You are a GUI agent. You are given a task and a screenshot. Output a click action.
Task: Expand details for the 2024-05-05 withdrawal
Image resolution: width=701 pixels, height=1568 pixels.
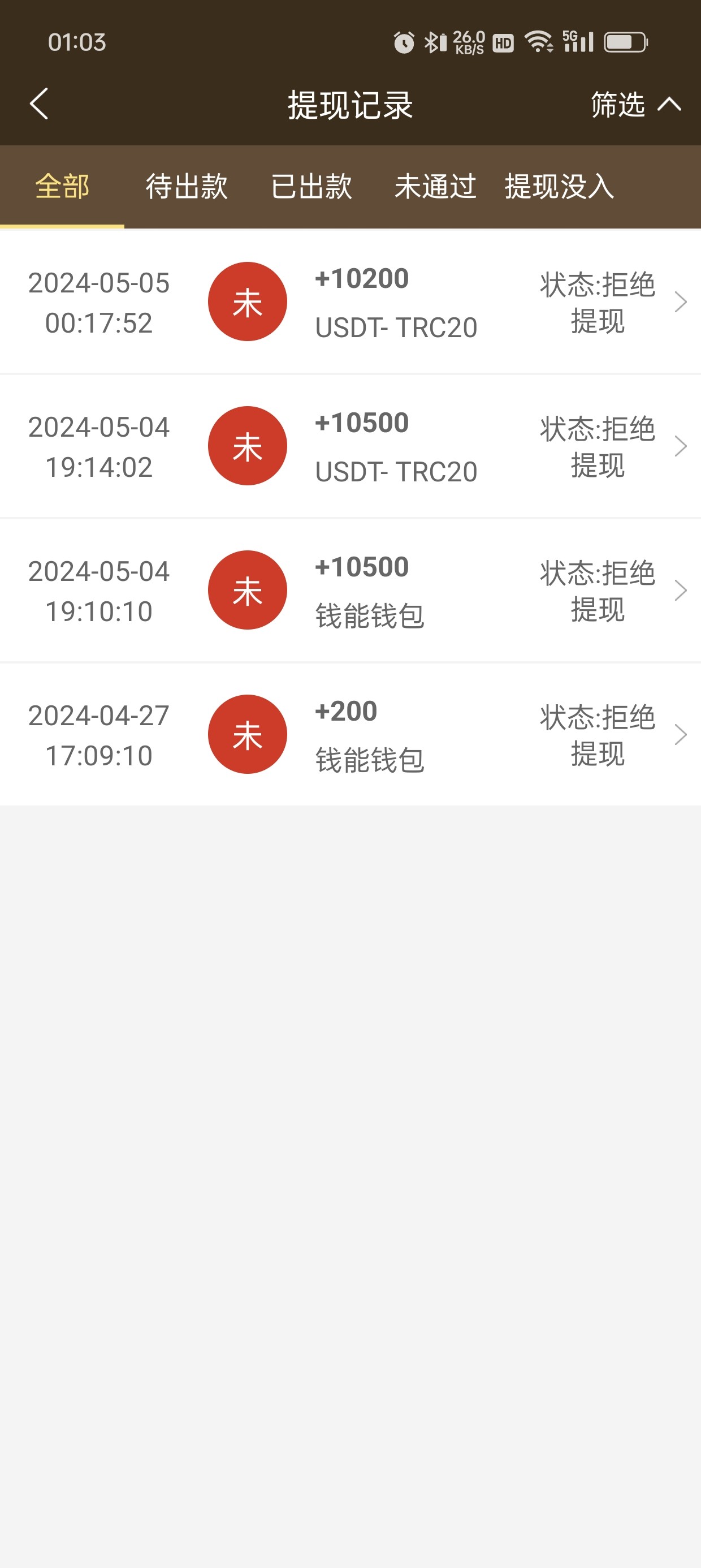[681, 301]
